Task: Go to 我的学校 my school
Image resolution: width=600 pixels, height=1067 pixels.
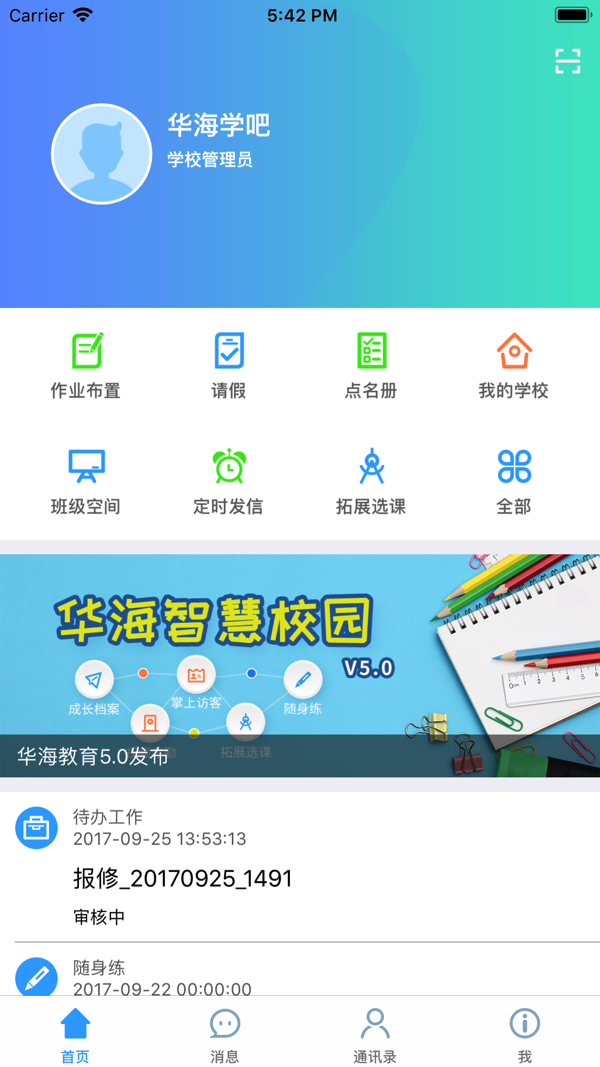Action: [513, 365]
